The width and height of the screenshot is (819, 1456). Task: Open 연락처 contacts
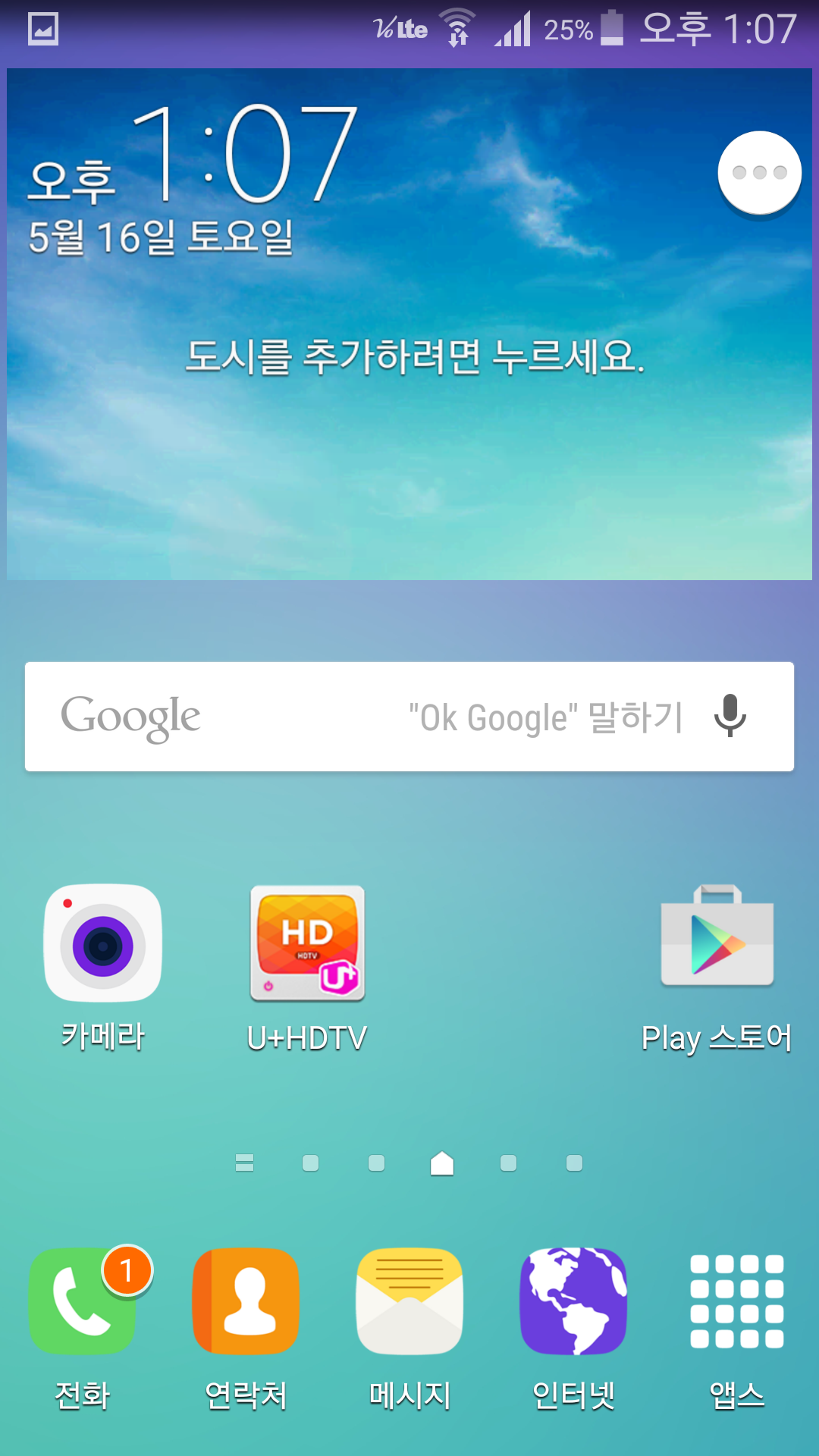(246, 1301)
